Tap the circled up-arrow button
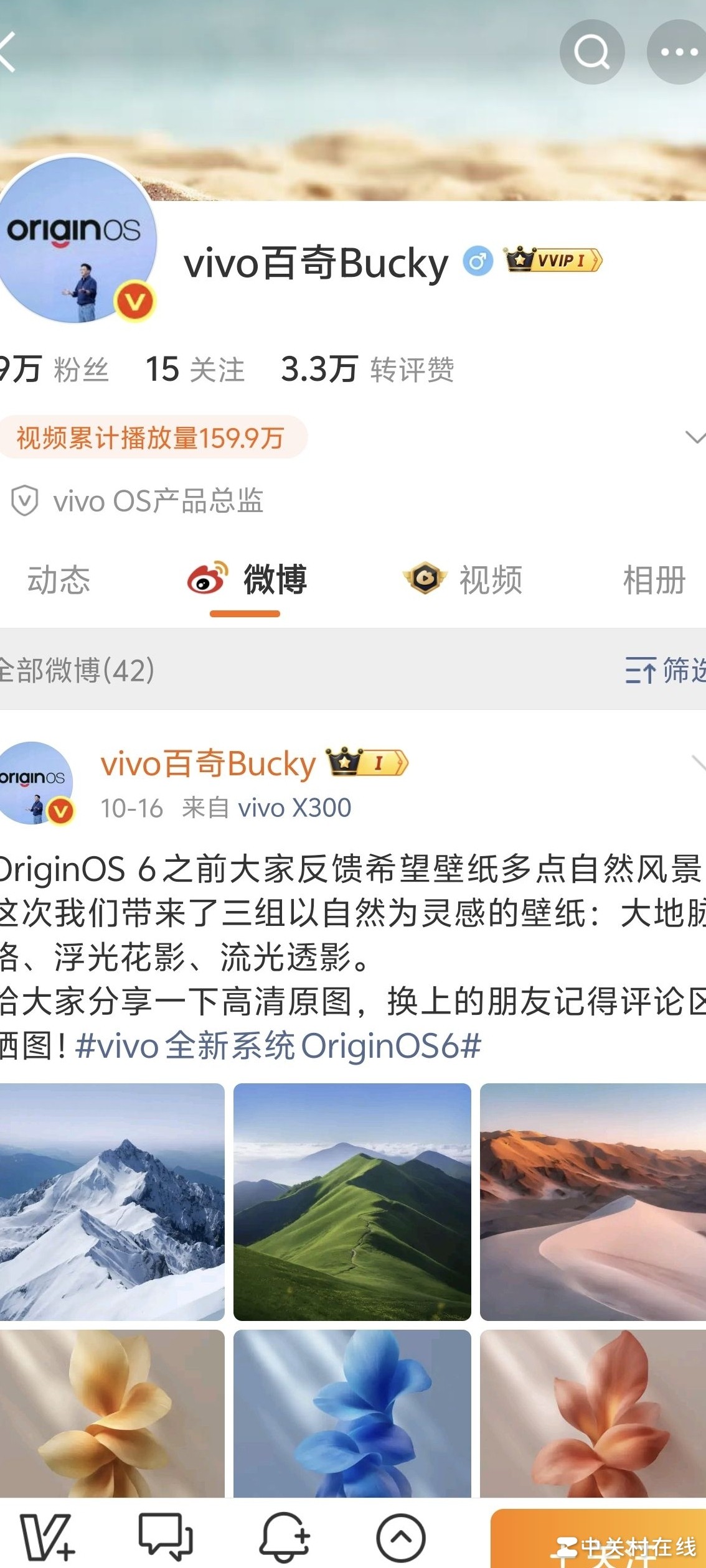Screen dimensions: 706x1568 pos(401,1537)
